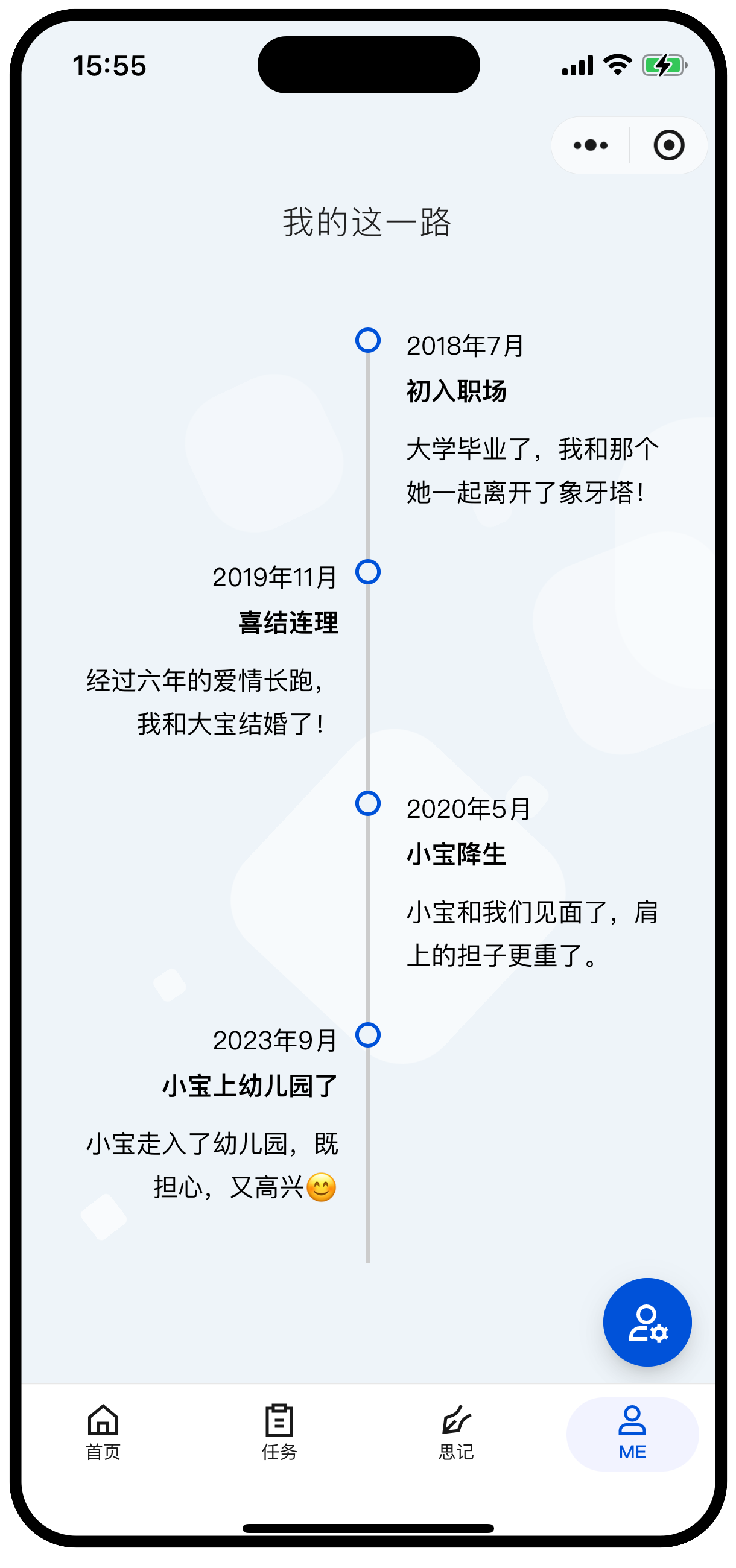Select the ME tab
Screen dimensions: 736x1568
pyautogui.click(x=632, y=1434)
